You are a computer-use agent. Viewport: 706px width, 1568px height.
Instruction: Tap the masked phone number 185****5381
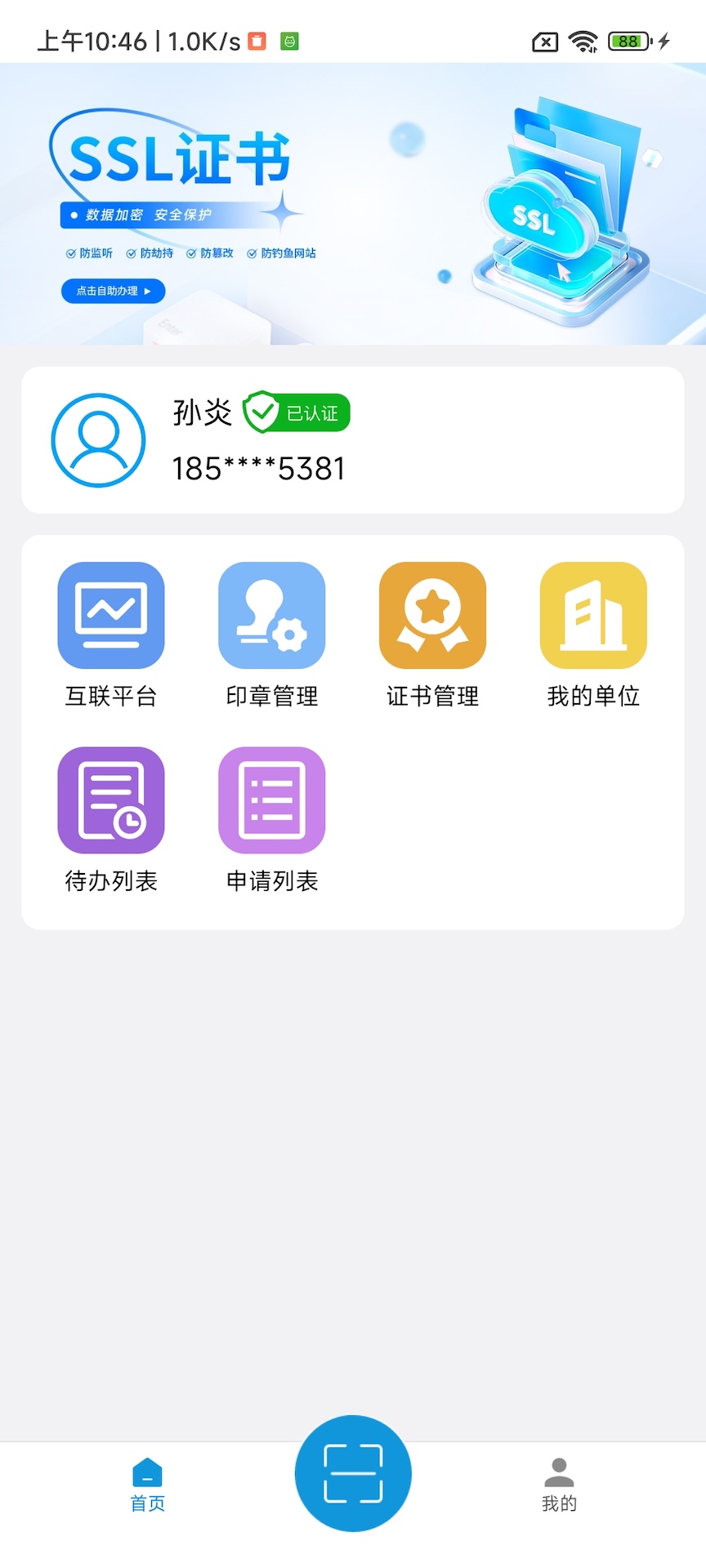click(x=257, y=468)
